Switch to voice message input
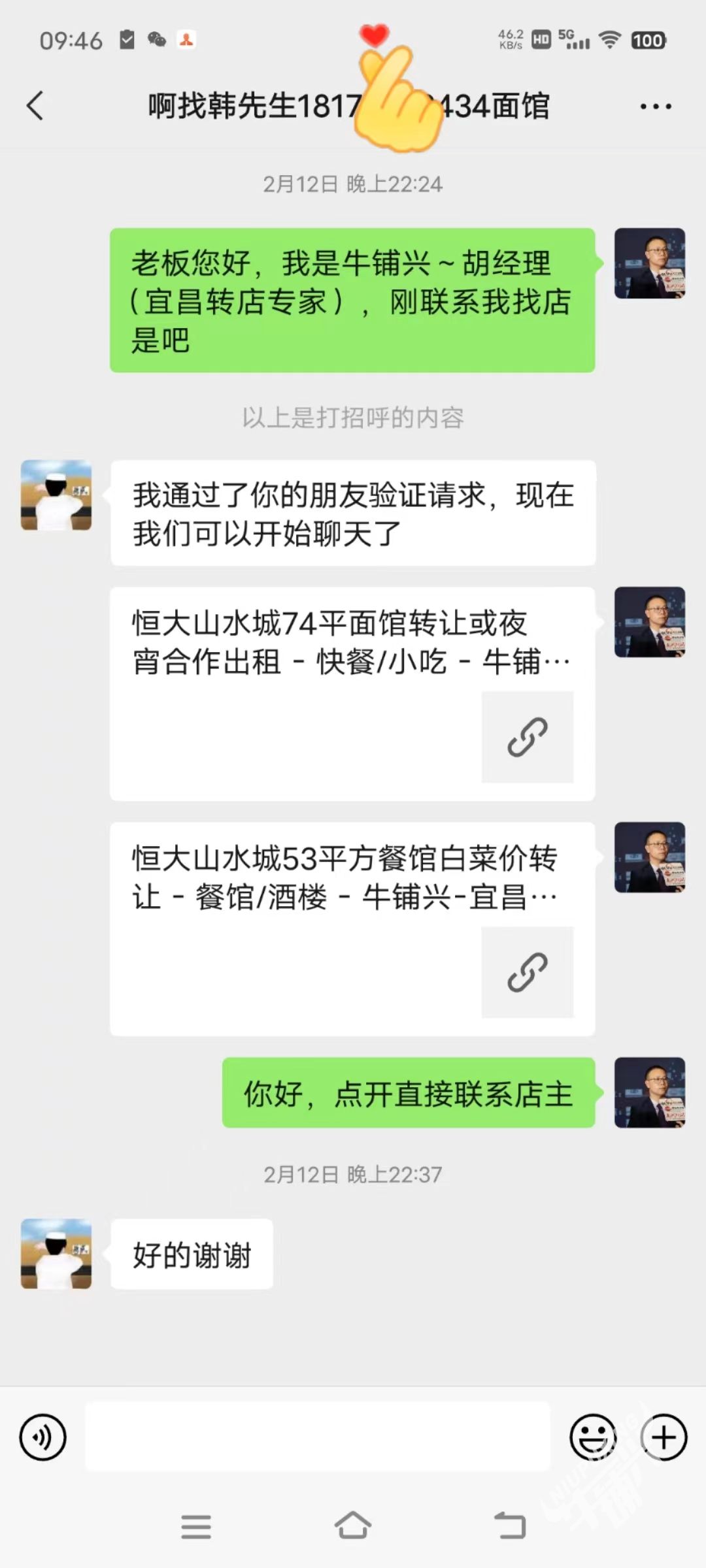Viewport: 706px width, 1568px height. click(x=43, y=1437)
